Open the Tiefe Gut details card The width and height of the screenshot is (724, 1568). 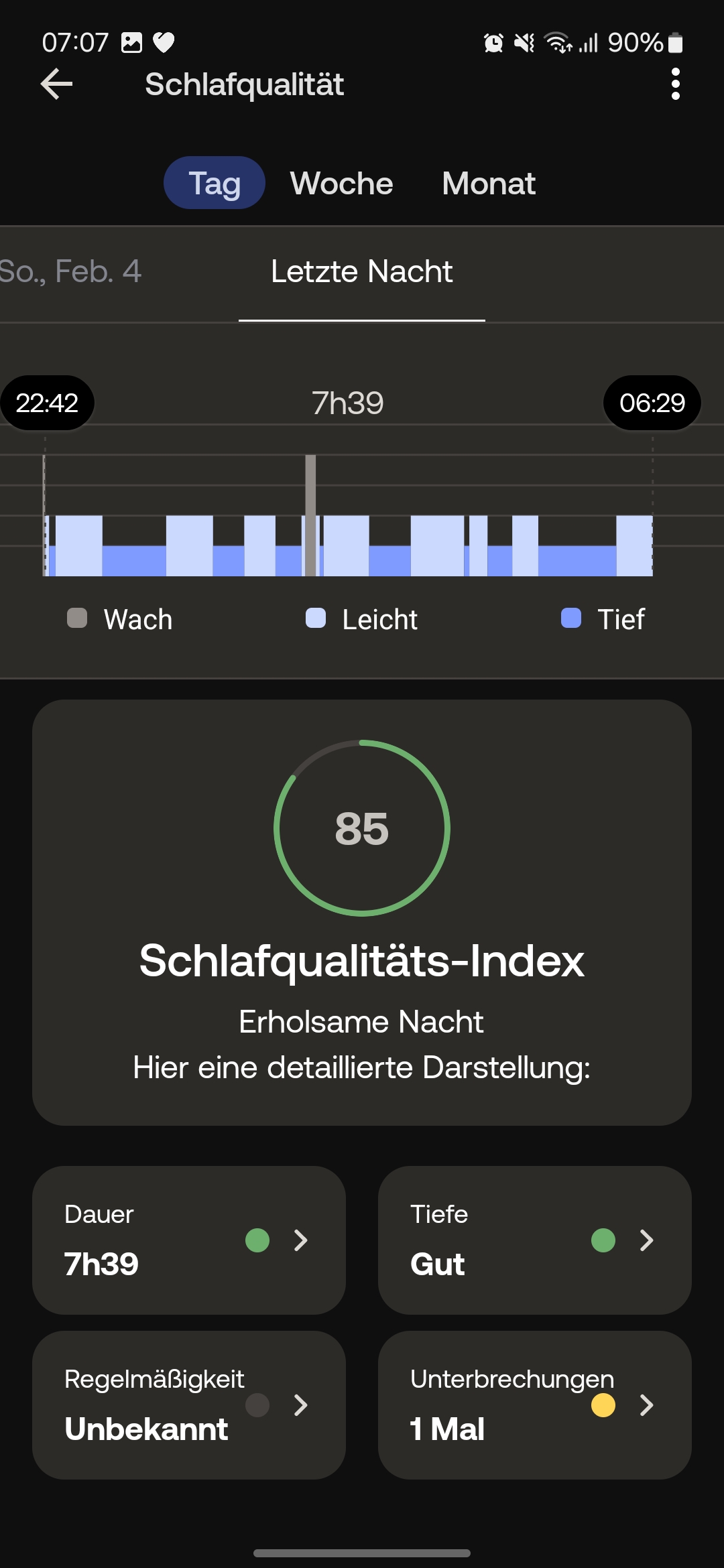click(534, 1240)
